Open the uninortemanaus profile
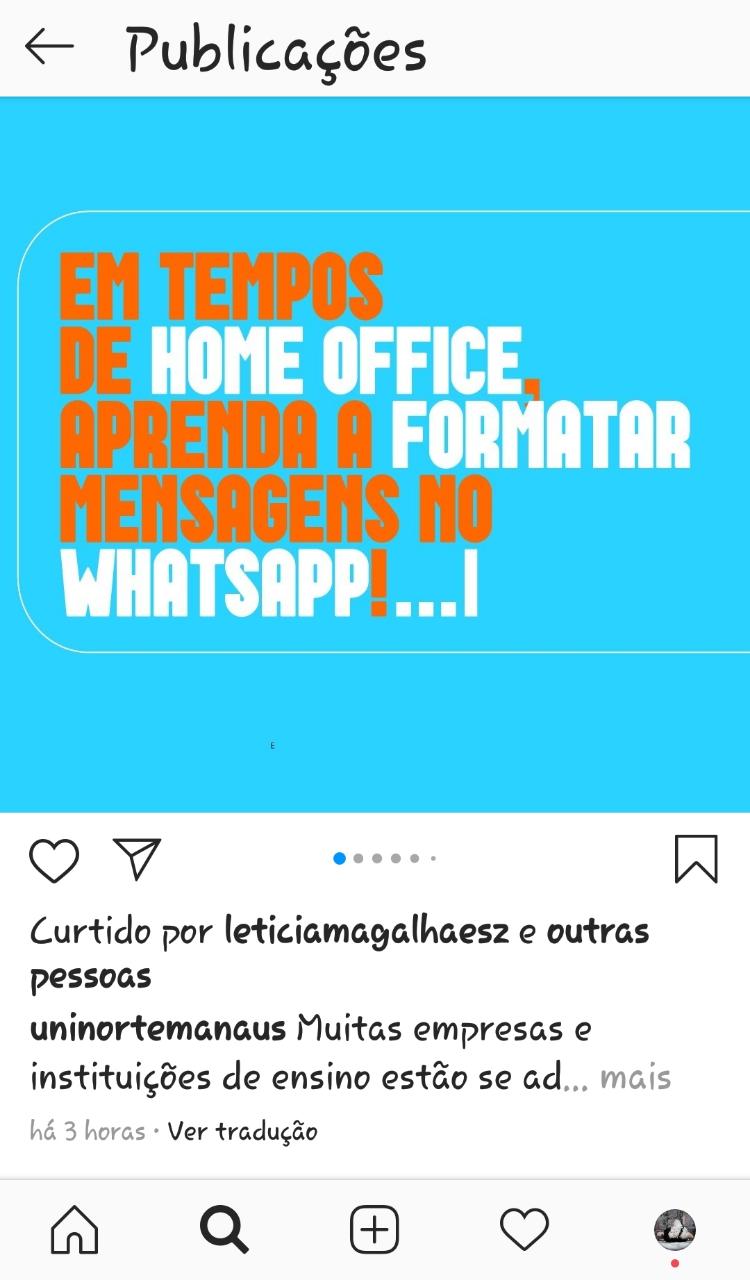This screenshot has height=1280, width=750. click(x=158, y=1029)
